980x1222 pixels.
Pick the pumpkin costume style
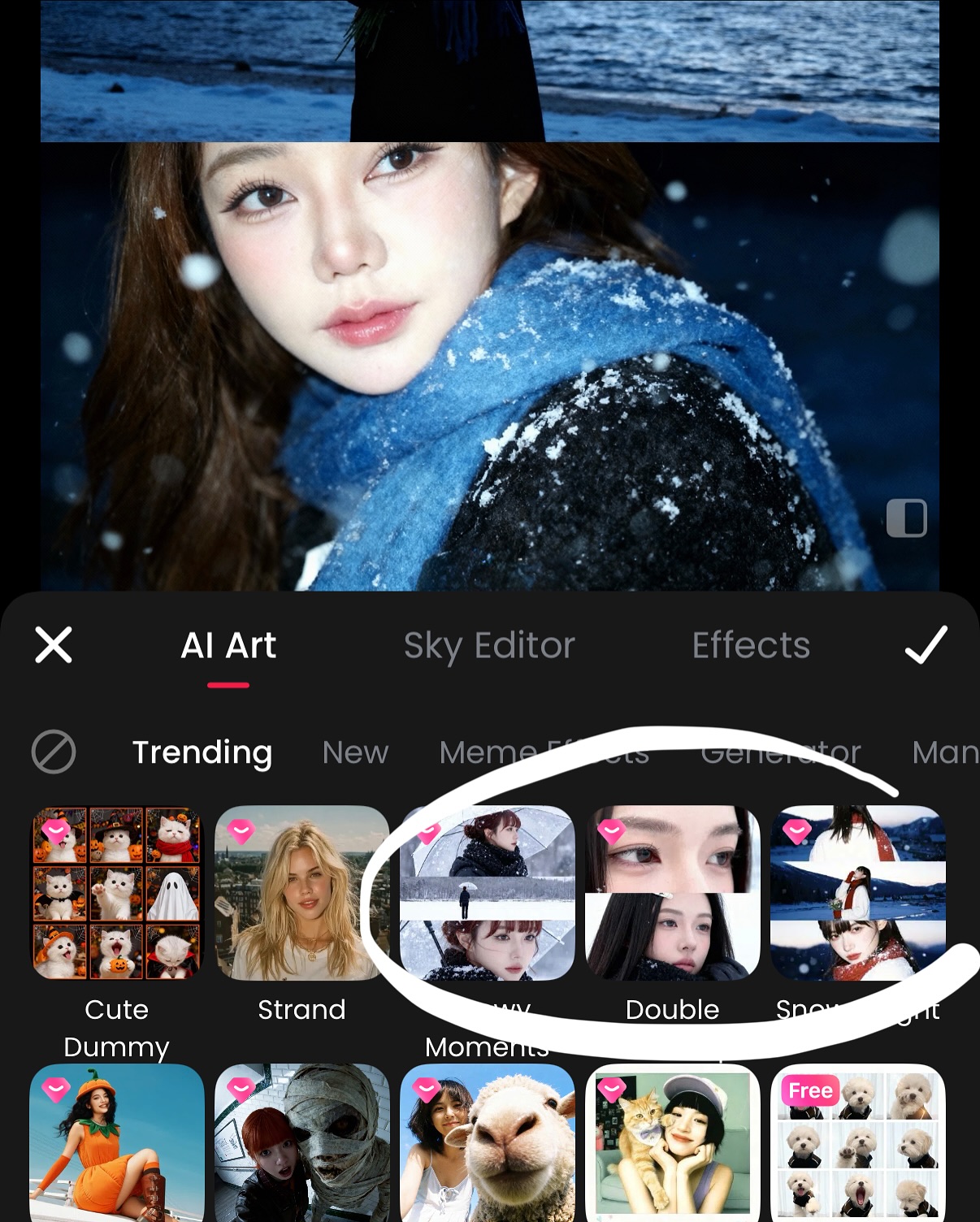[116, 1142]
